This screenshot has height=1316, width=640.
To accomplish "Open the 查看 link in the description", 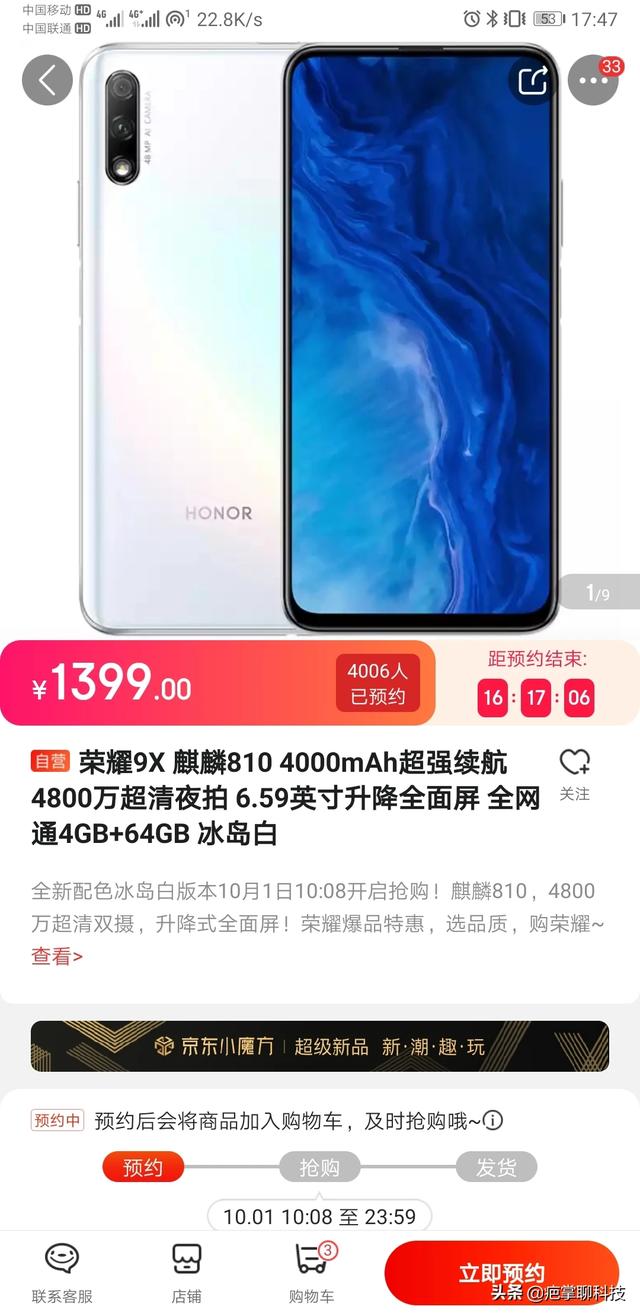I will (x=57, y=957).
